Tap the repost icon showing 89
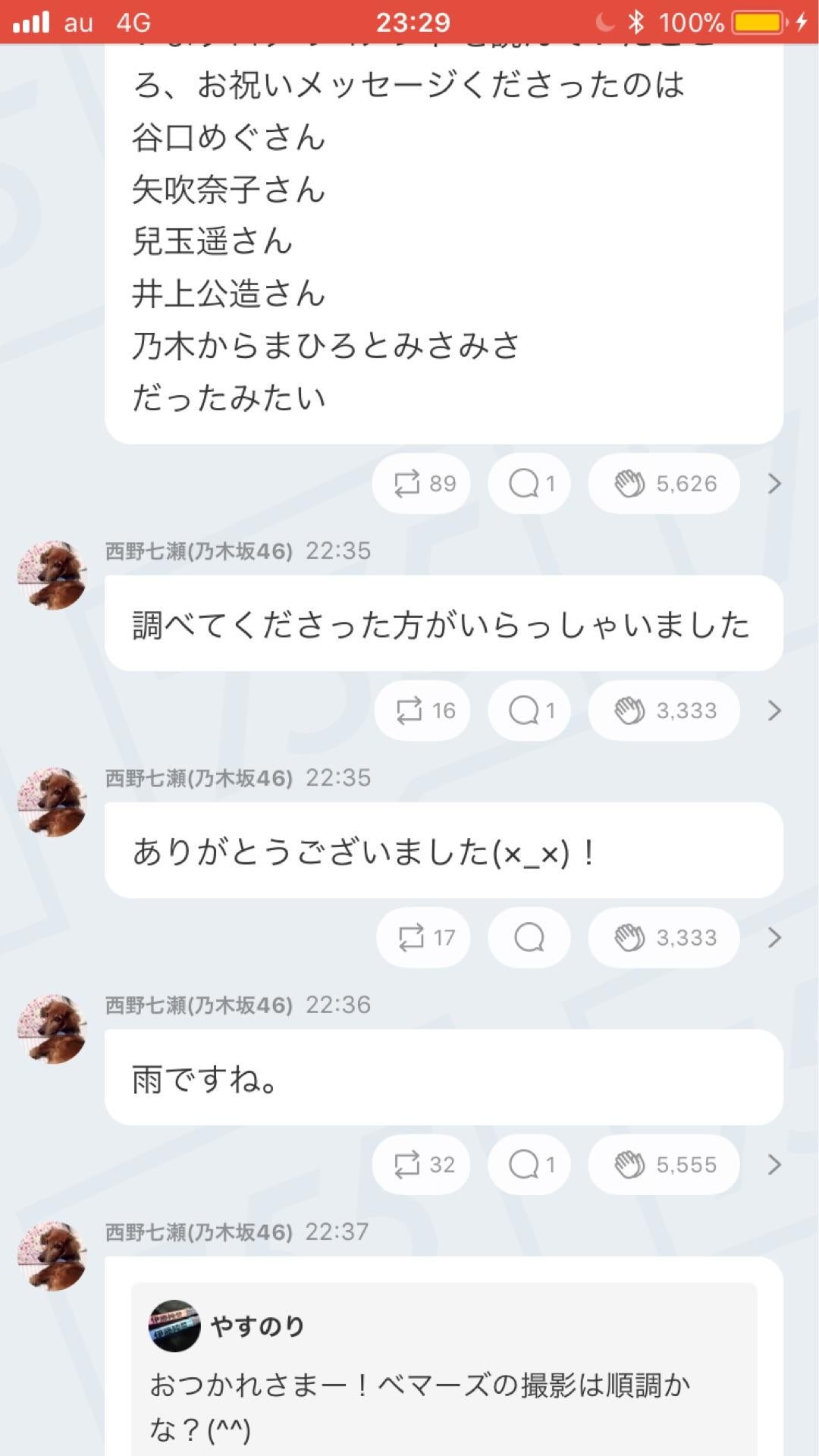819x1456 pixels. click(x=422, y=483)
